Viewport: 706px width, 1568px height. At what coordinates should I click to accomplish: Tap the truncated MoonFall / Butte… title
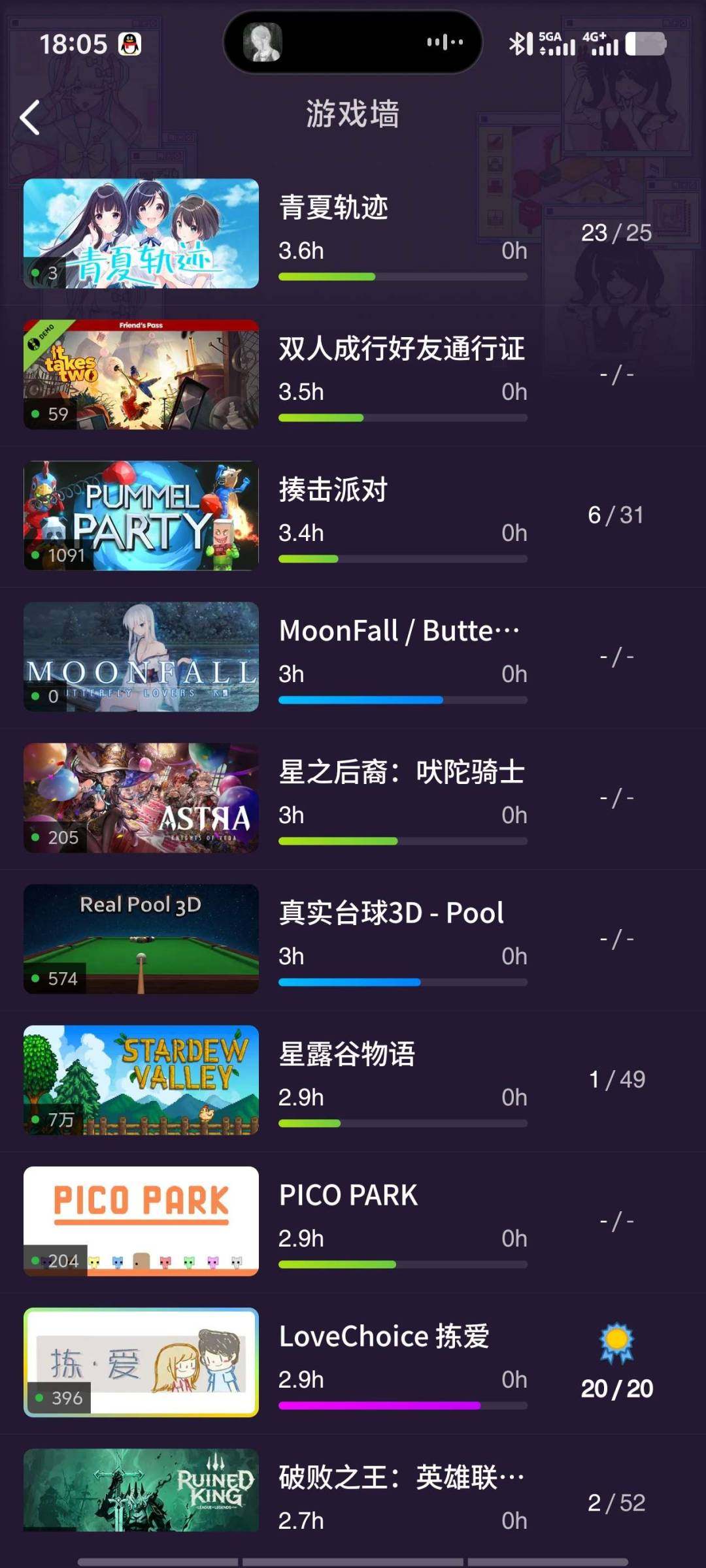point(397,630)
